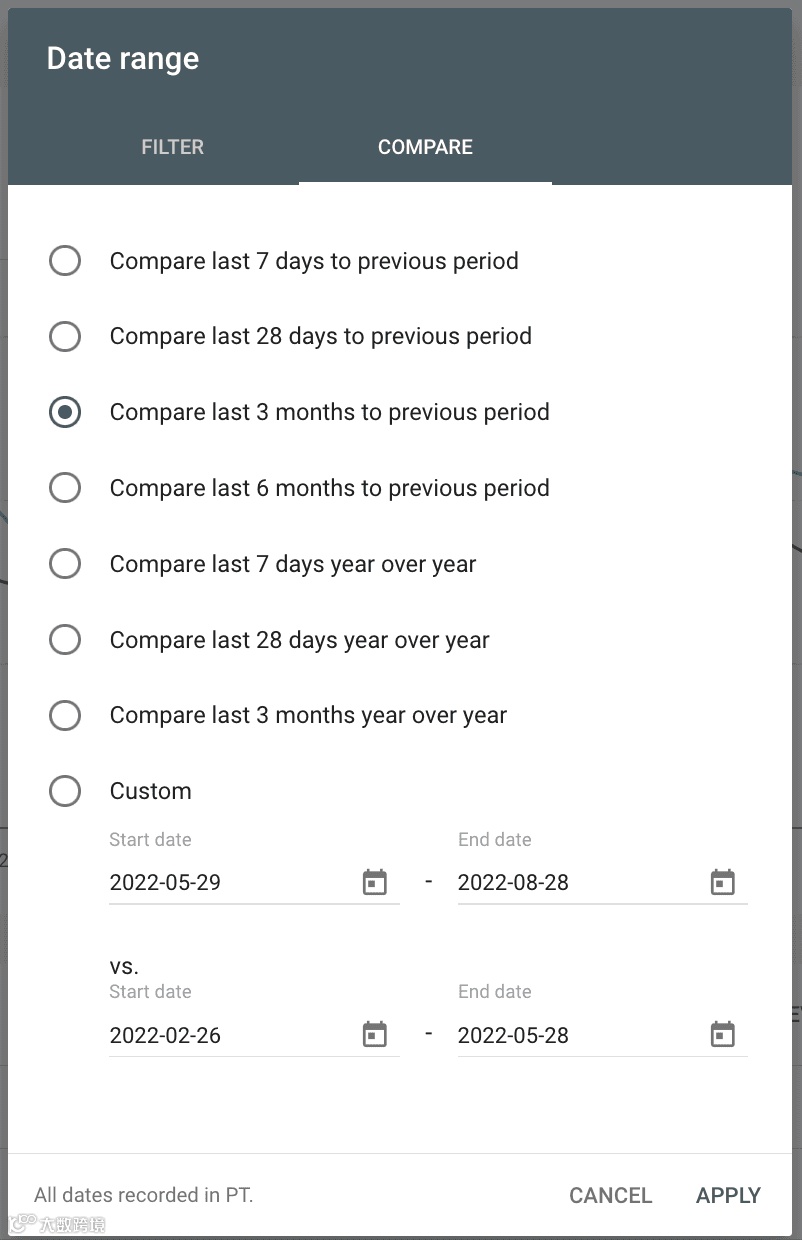Select compare last 28 days year over year
The height and width of the screenshot is (1240, 802).
[x=64, y=639]
